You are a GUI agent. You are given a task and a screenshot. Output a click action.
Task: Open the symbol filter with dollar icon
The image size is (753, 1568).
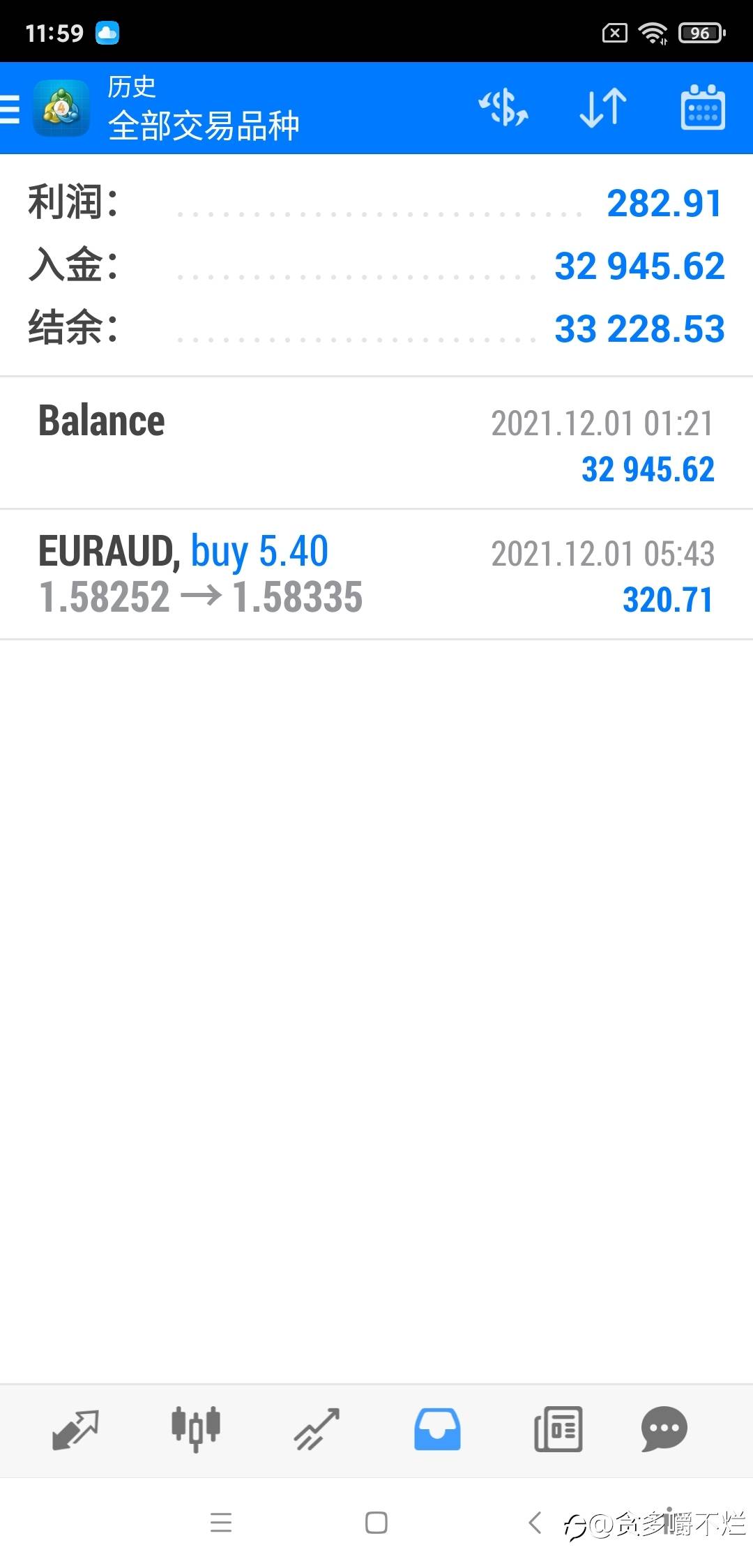pos(503,108)
